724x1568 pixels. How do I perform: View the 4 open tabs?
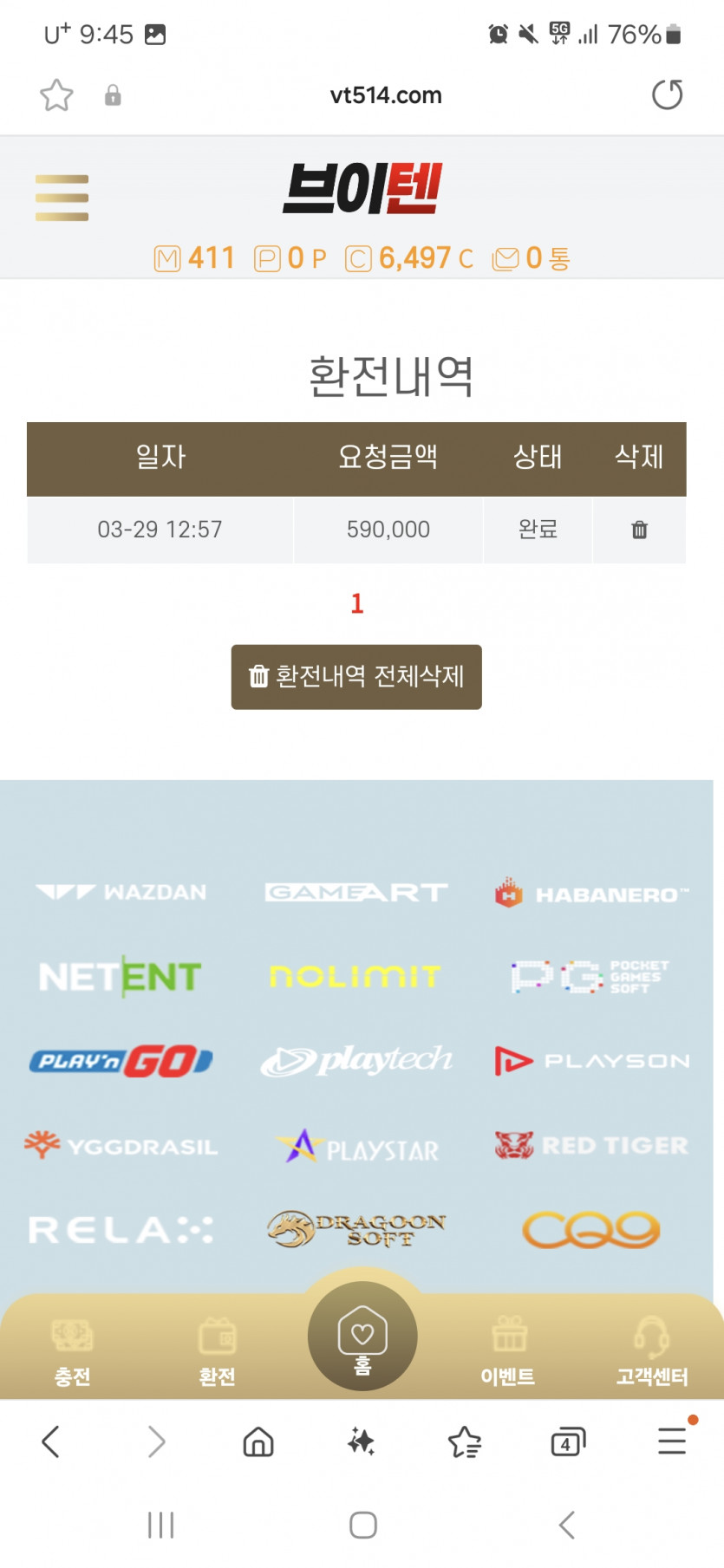coord(568,1442)
